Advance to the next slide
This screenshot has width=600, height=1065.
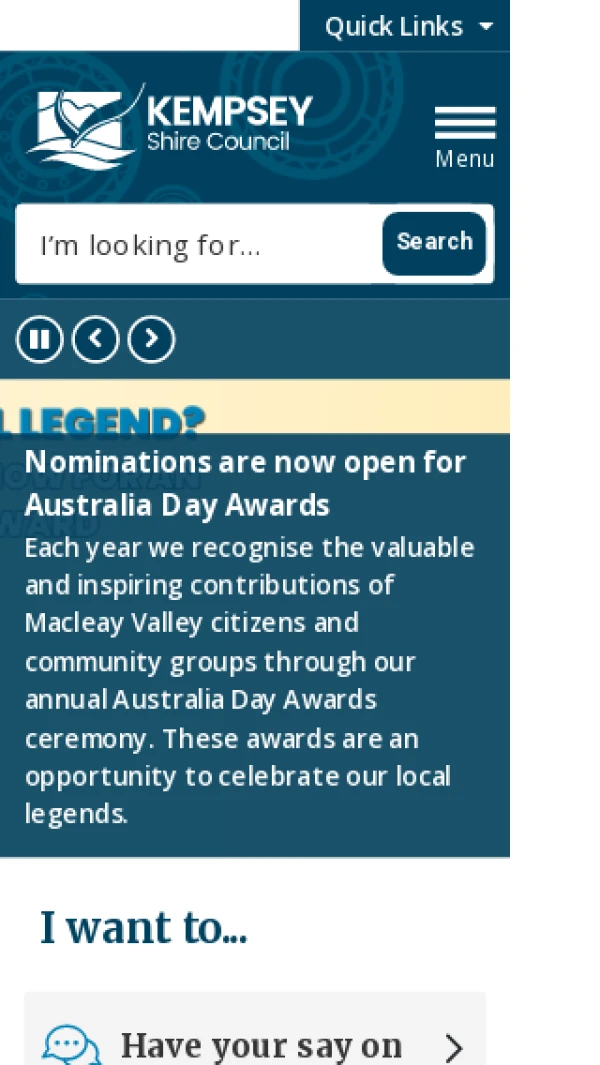click(x=151, y=340)
